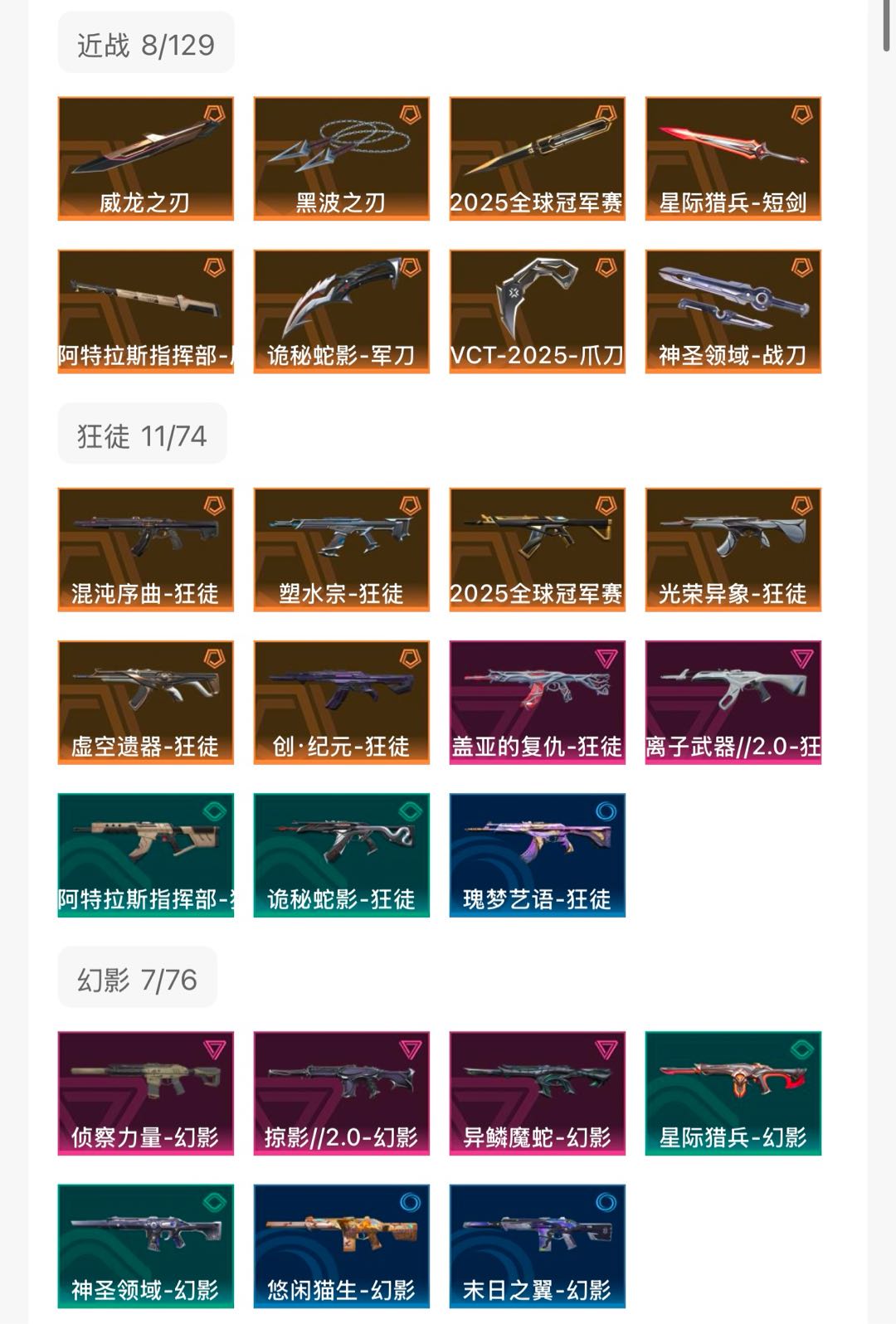Open the 诡秘蛇影-军刀 tile
The width and height of the screenshot is (896, 1324).
click(x=341, y=311)
